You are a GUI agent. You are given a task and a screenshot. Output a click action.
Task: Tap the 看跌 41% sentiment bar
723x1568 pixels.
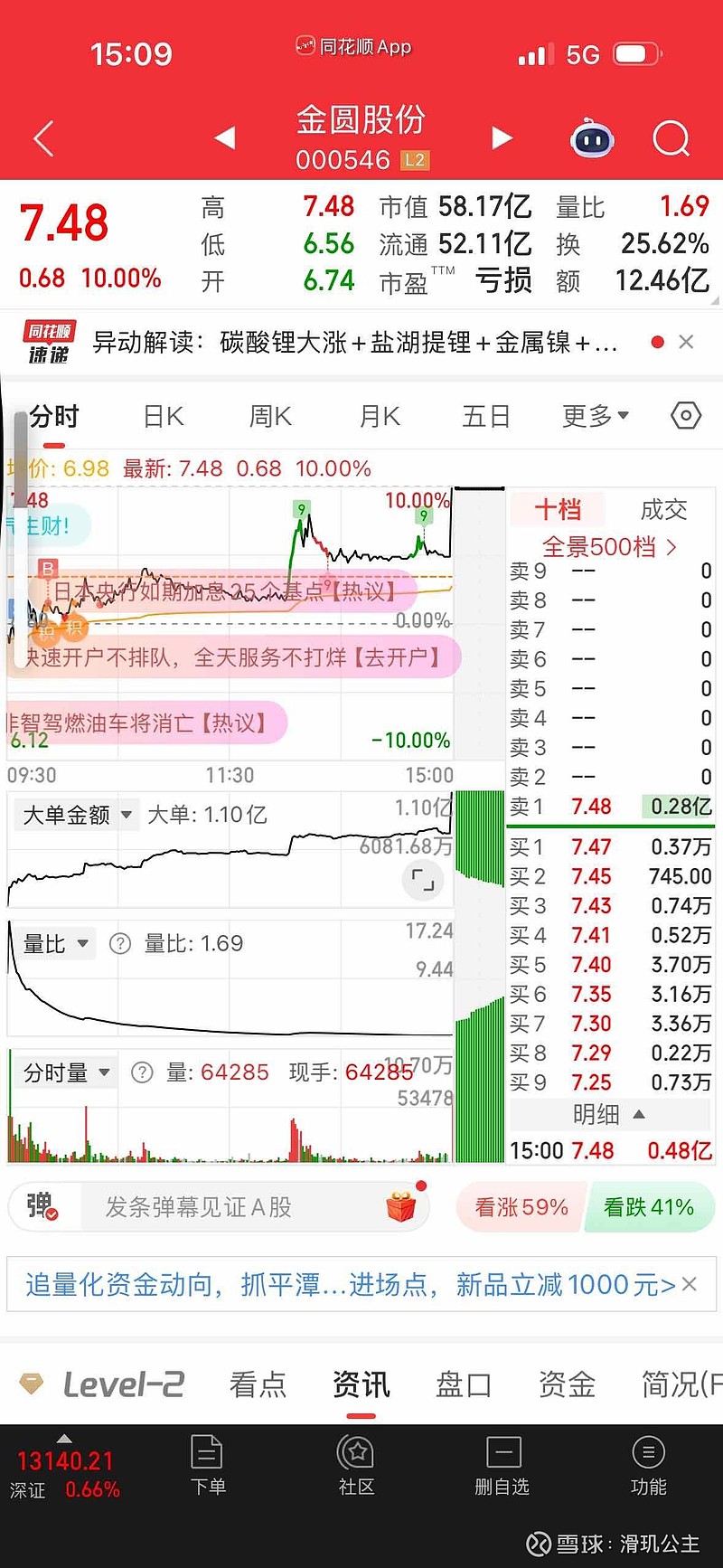pos(651,1206)
